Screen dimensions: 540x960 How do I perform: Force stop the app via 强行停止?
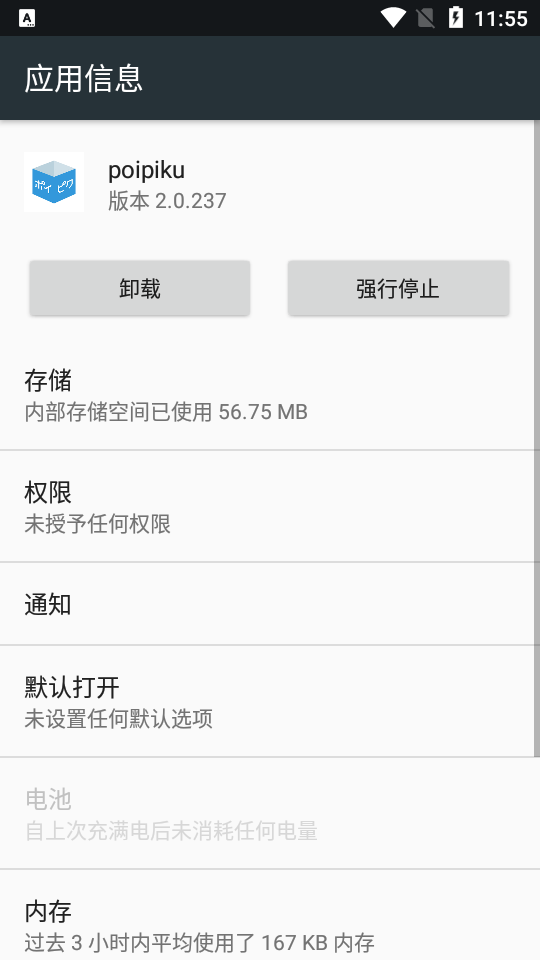(x=398, y=288)
